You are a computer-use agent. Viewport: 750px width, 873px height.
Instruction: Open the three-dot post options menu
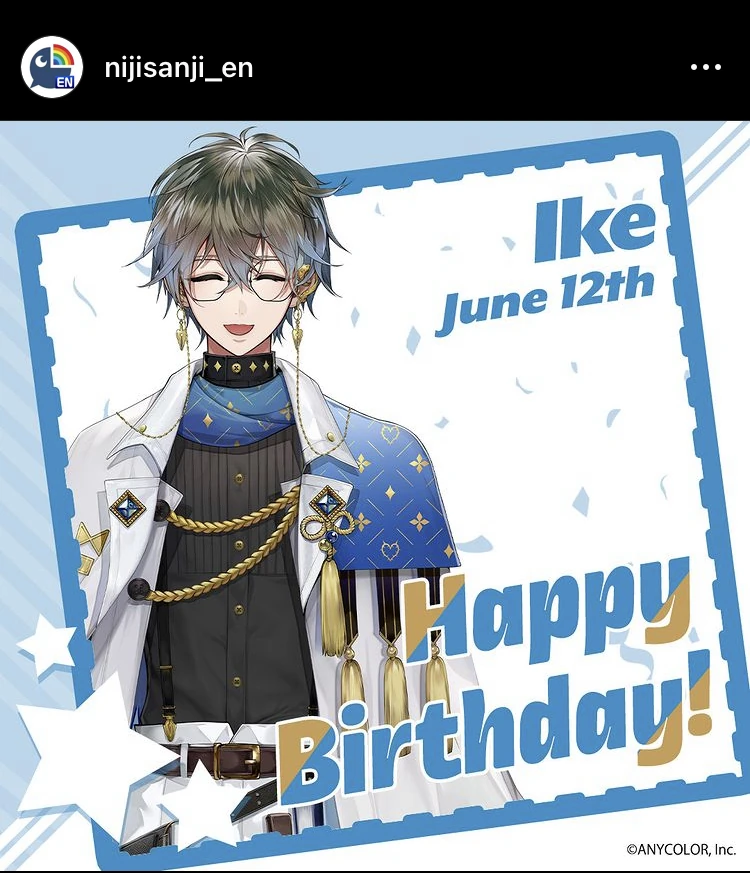click(x=706, y=66)
